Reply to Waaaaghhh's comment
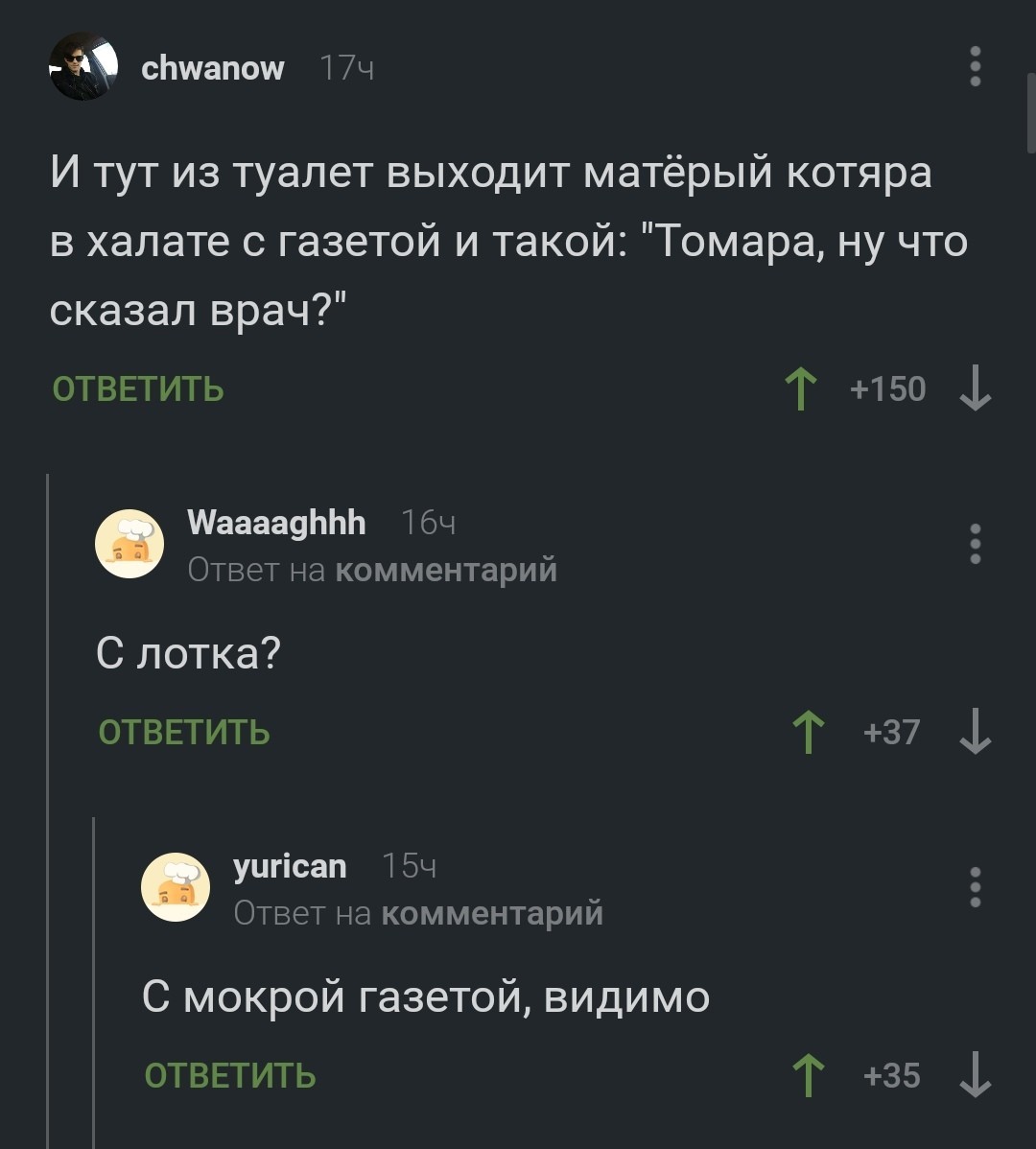 point(184,733)
